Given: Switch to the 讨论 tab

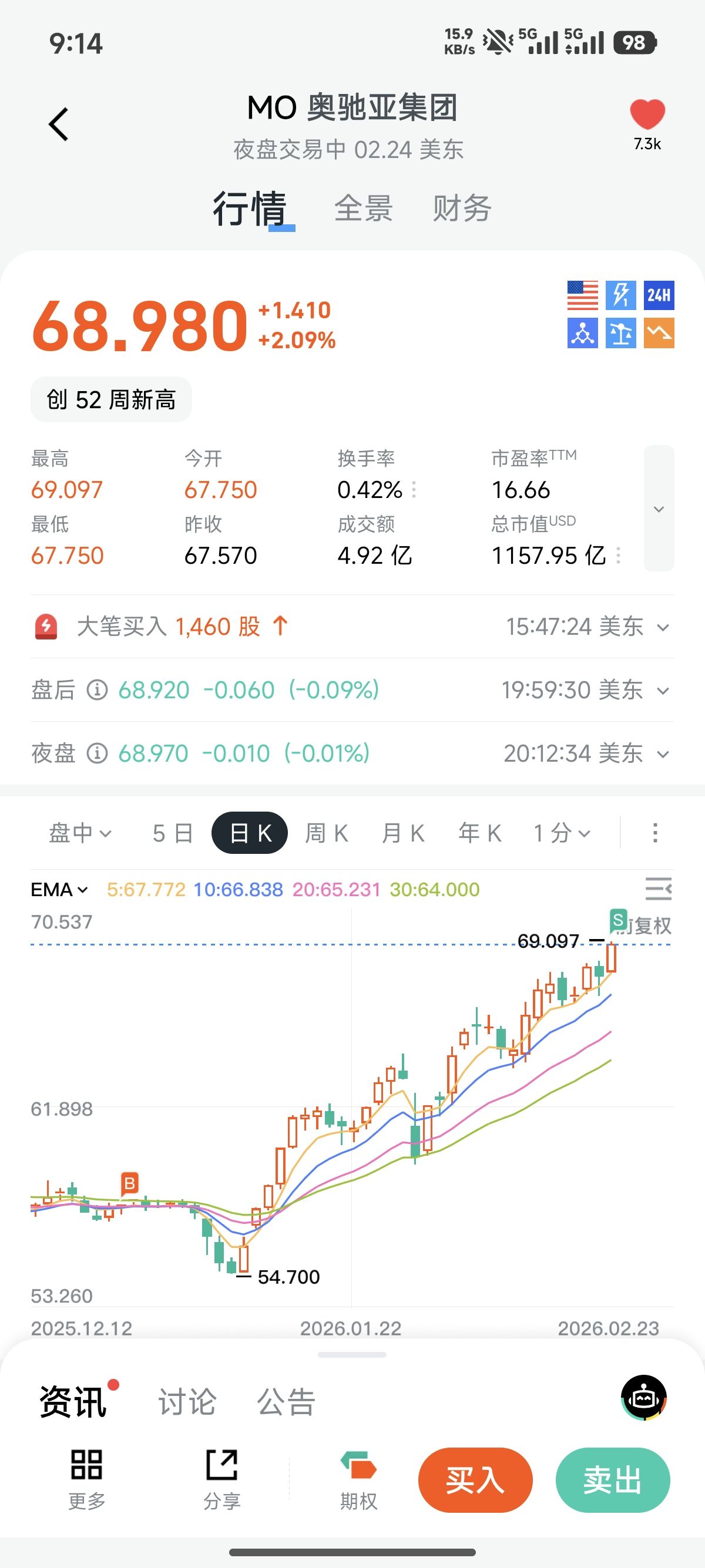Looking at the screenshot, I should pos(187,1402).
